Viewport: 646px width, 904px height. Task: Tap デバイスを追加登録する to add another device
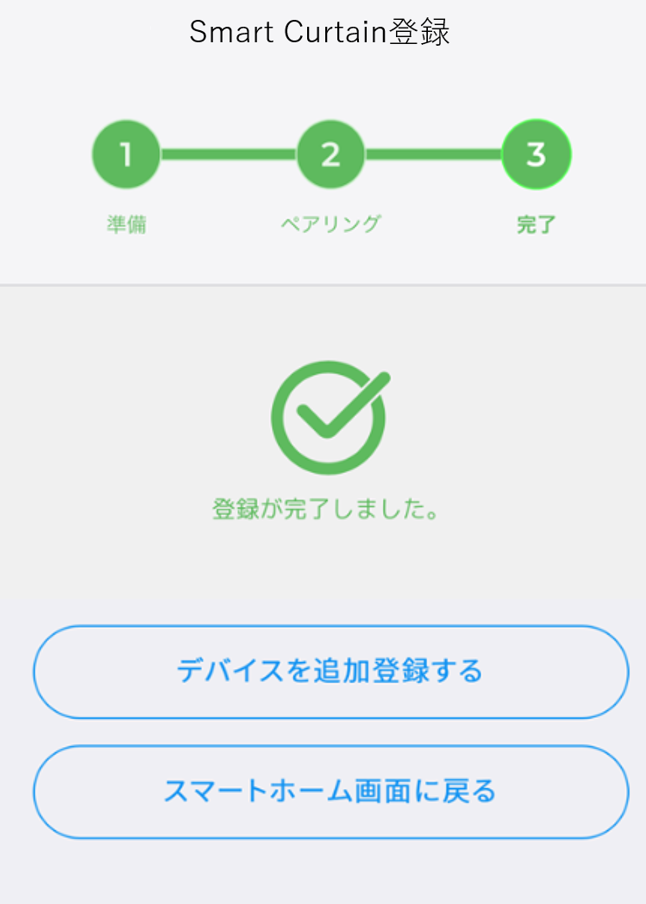330,671
